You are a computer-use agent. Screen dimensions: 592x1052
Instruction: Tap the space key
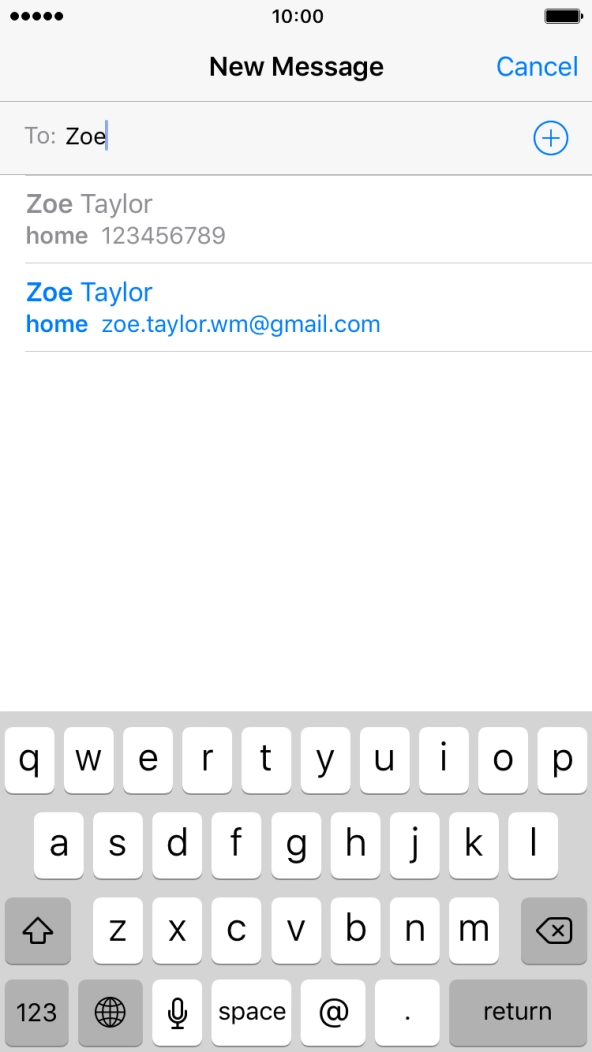251,1012
